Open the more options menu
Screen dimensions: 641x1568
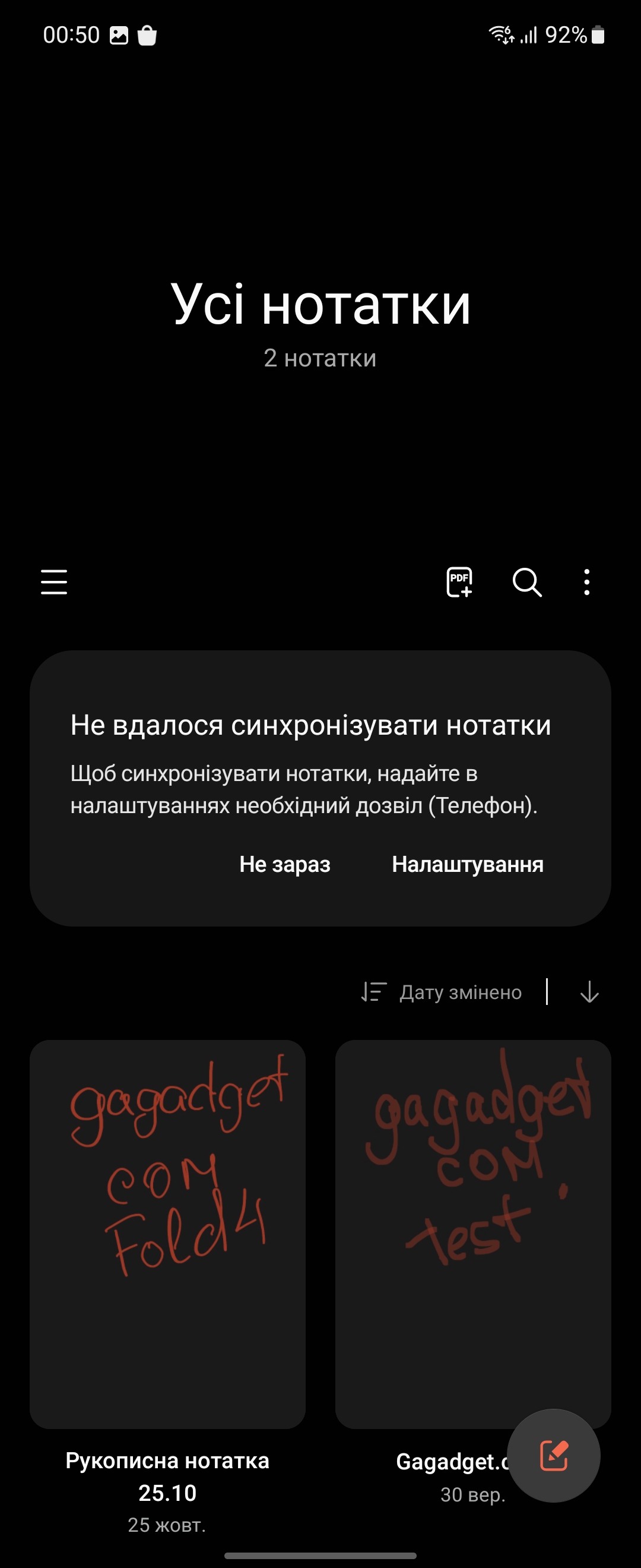[586, 582]
